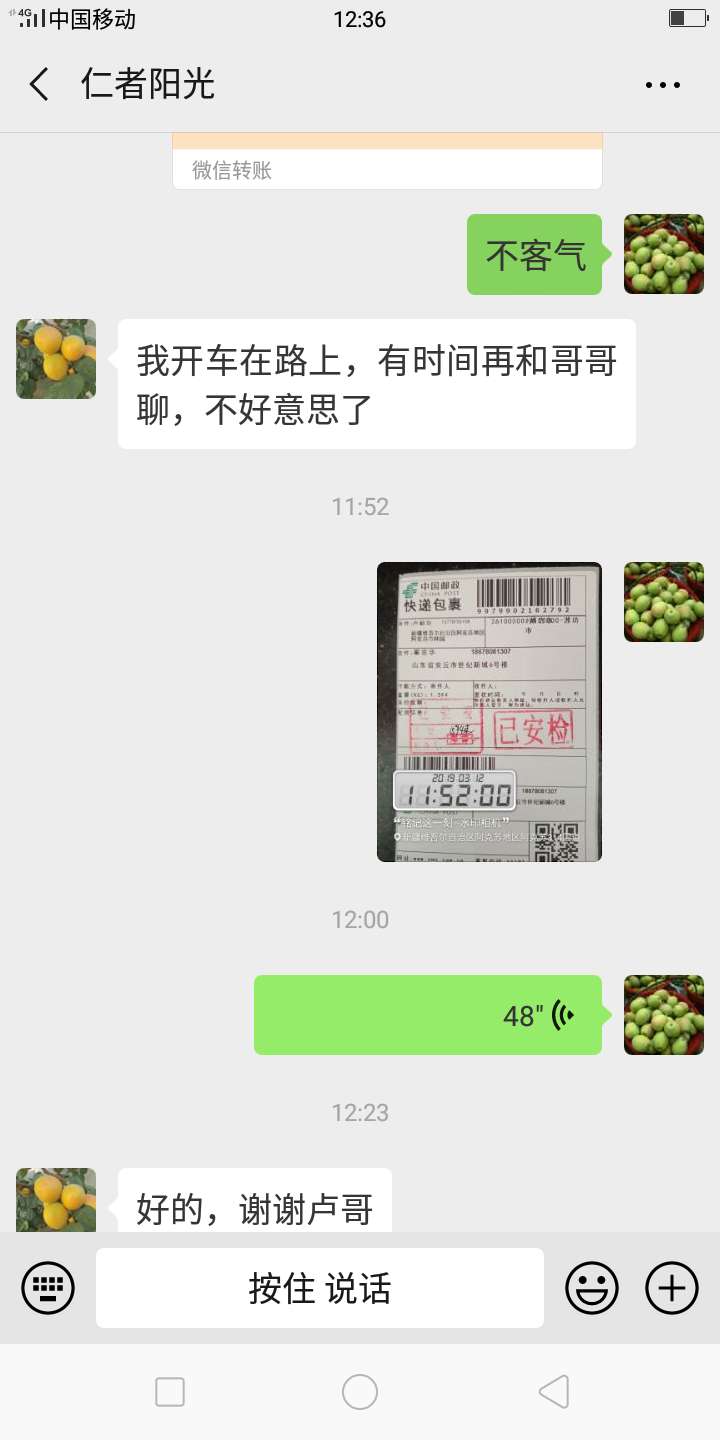The width and height of the screenshot is (720, 1440).
Task: Open the chat overflow menu
Action: coord(663,86)
